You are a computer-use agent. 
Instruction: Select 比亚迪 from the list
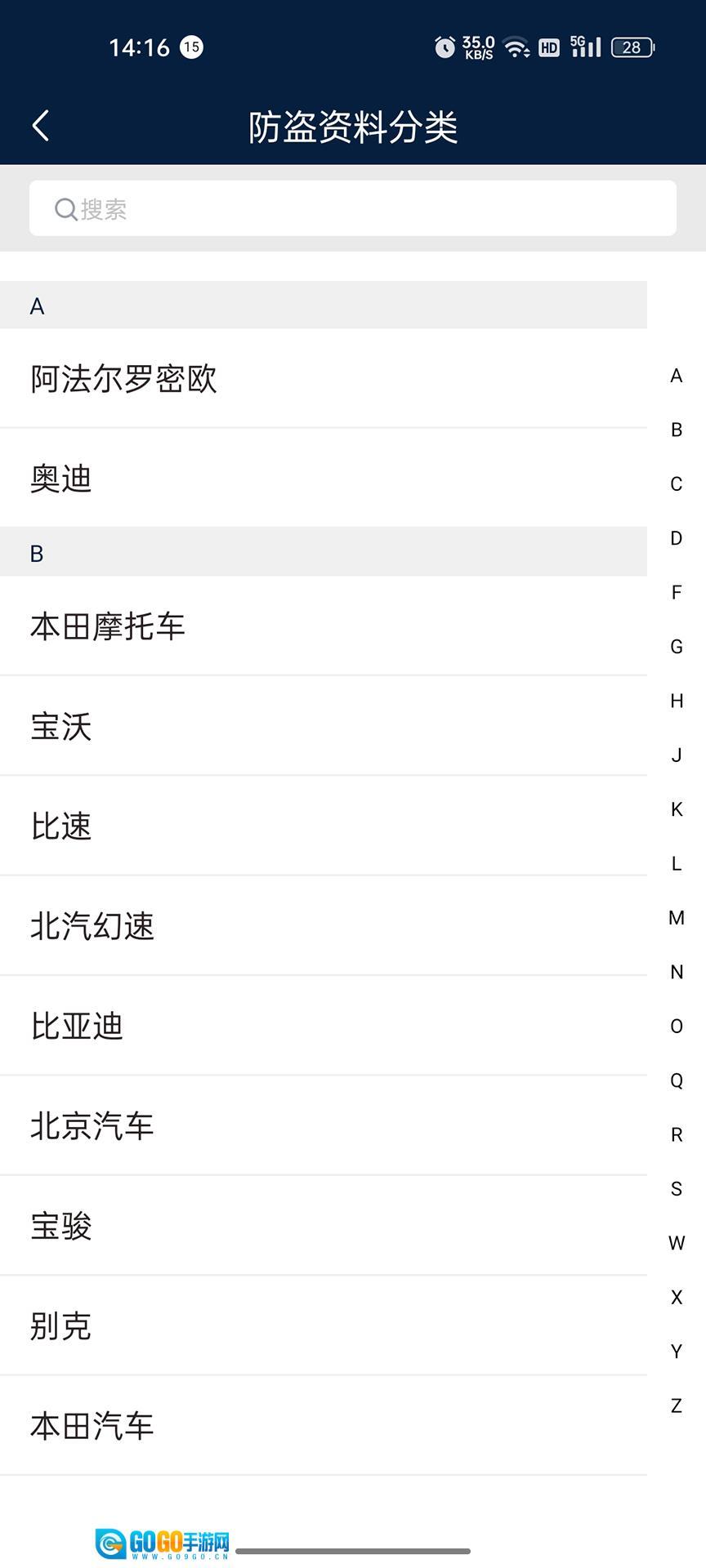tap(324, 1026)
